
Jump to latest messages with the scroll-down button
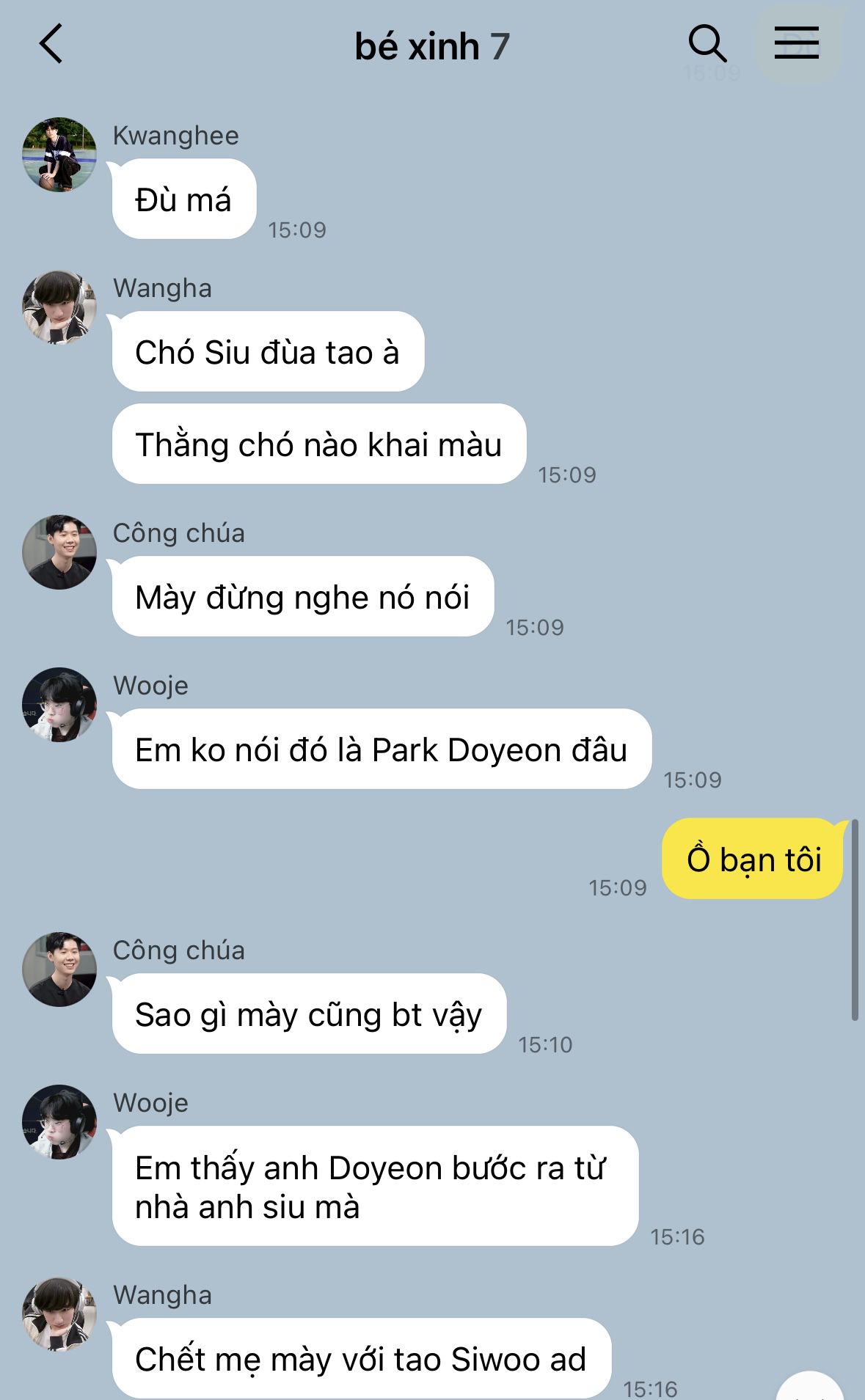pyautogui.click(x=809, y=1386)
